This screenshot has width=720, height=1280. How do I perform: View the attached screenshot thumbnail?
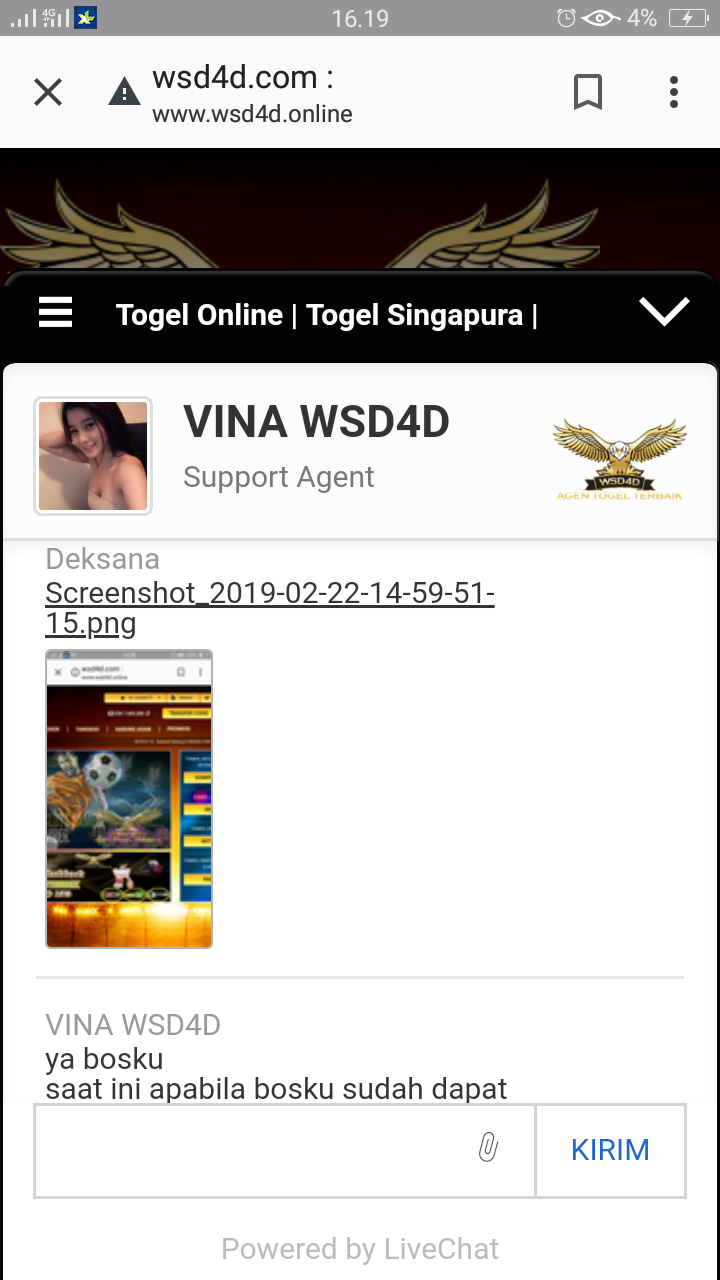[x=129, y=798]
